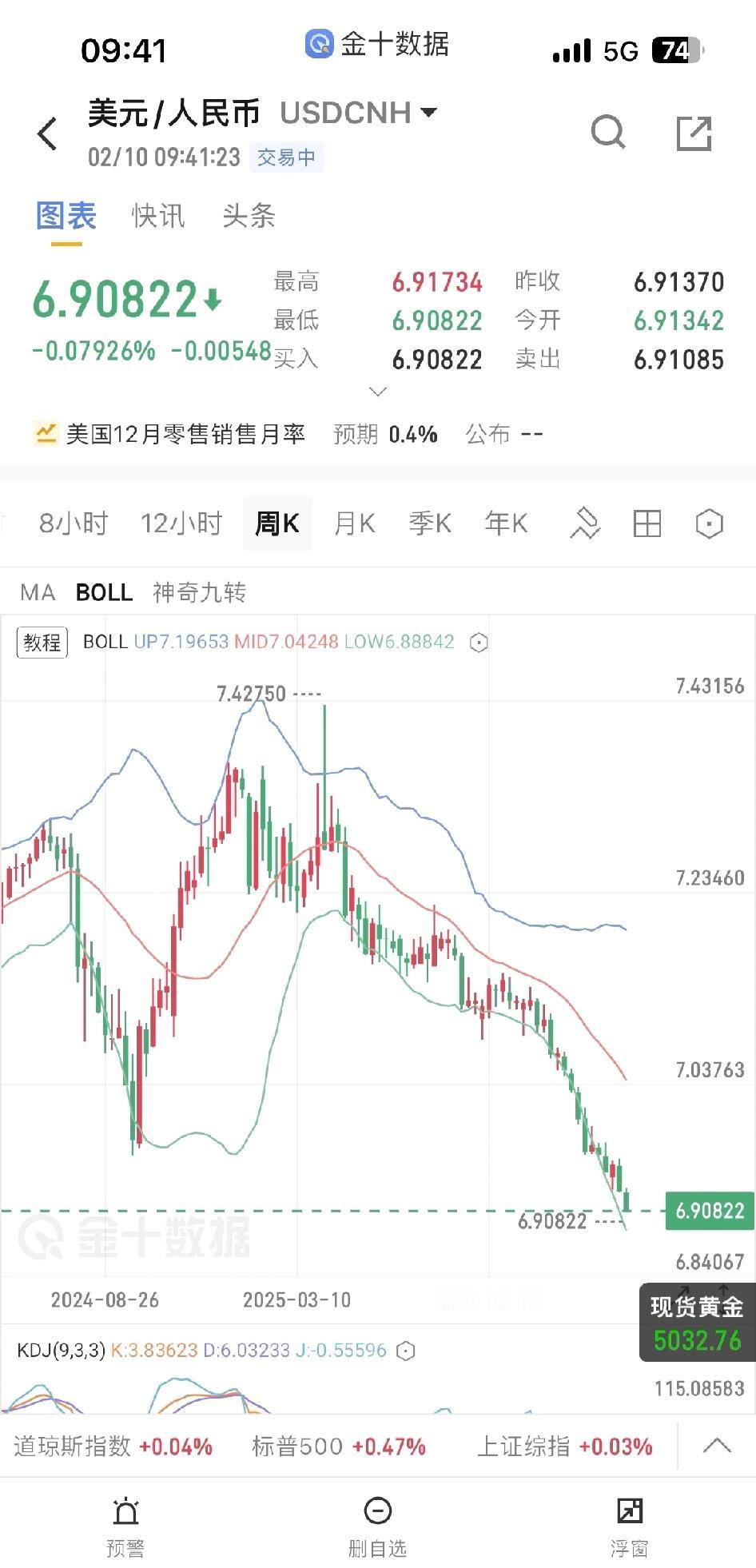The image size is (756, 1568).
Task: Switch the chart overlay from BOLL to MA
Action: tap(36, 592)
